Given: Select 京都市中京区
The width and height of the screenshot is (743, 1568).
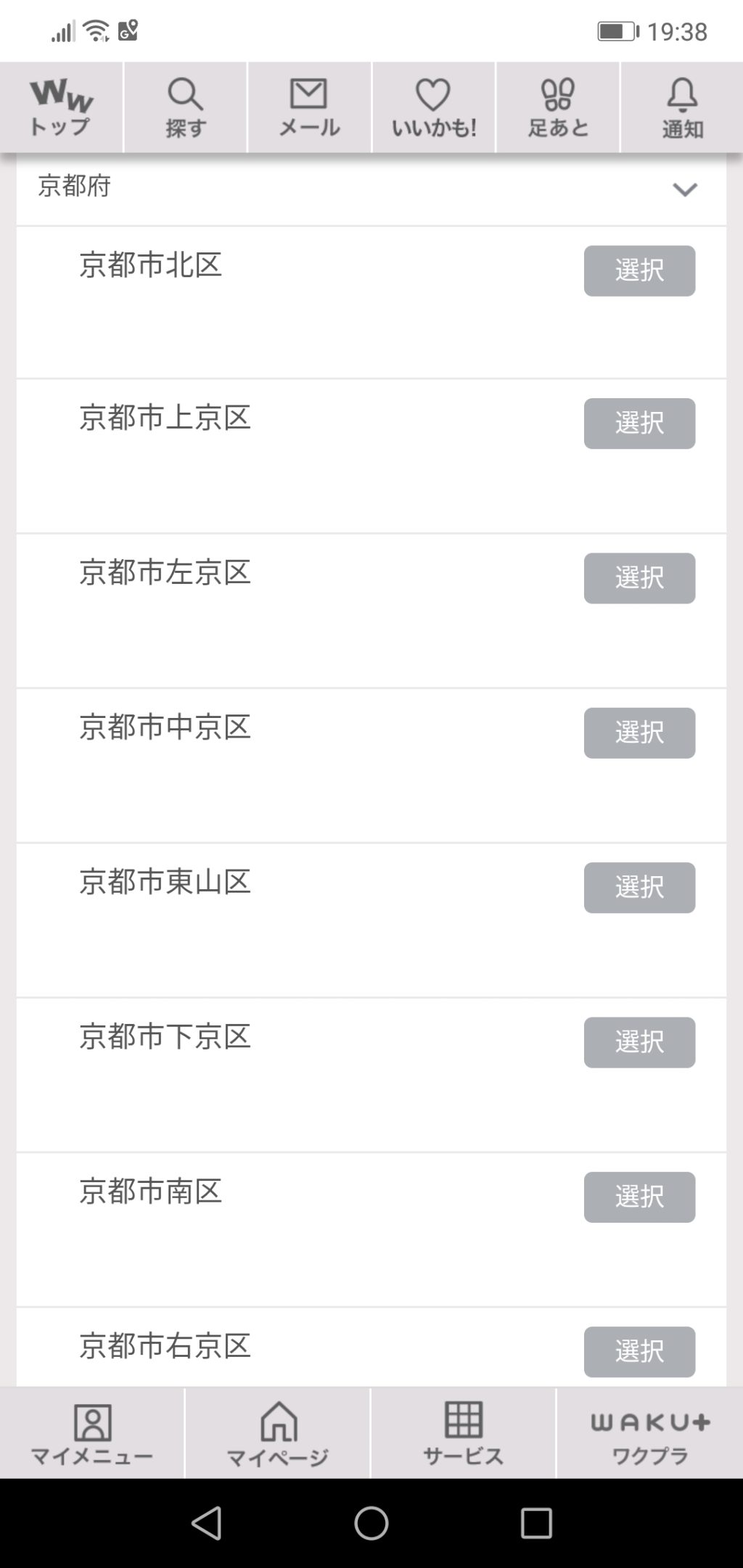Looking at the screenshot, I should [x=639, y=733].
